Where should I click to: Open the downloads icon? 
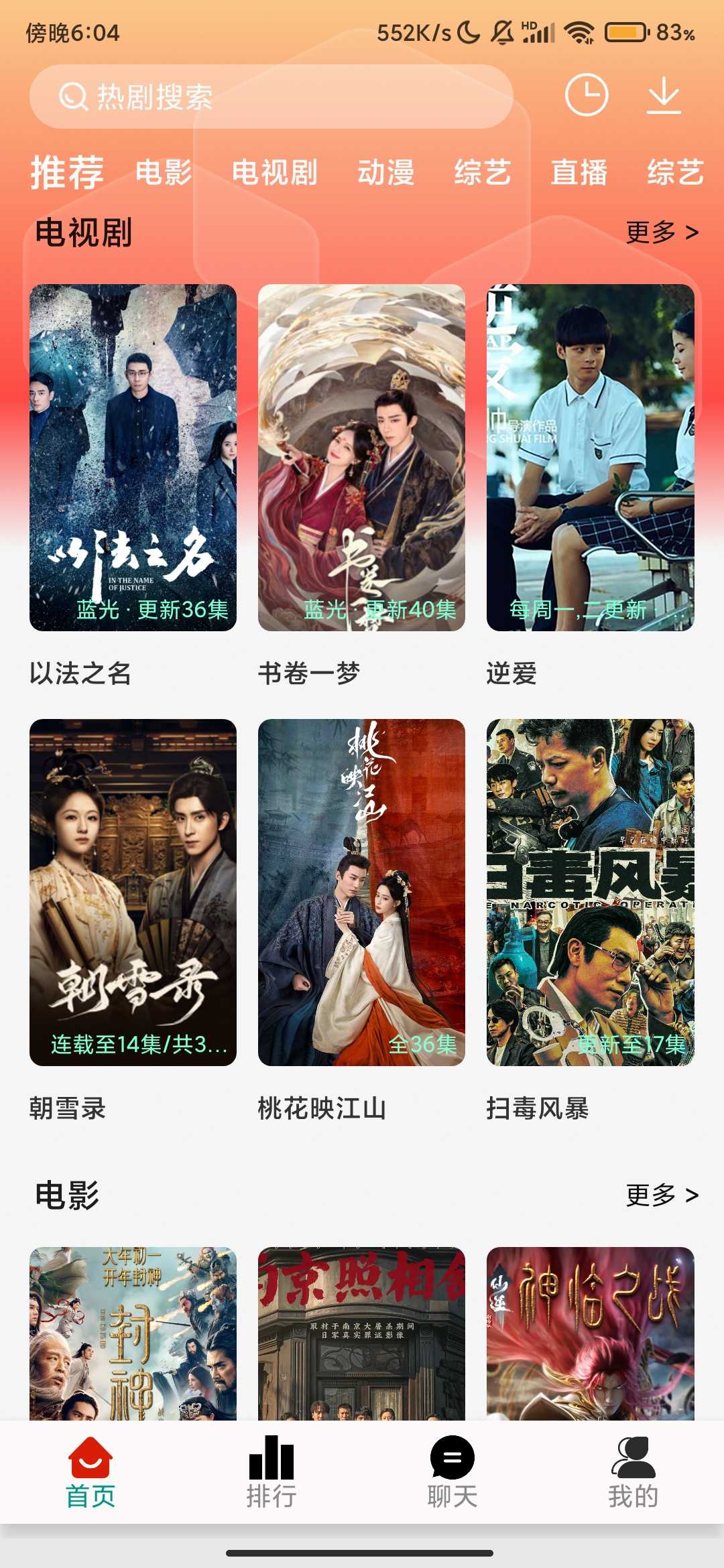point(664,95)
